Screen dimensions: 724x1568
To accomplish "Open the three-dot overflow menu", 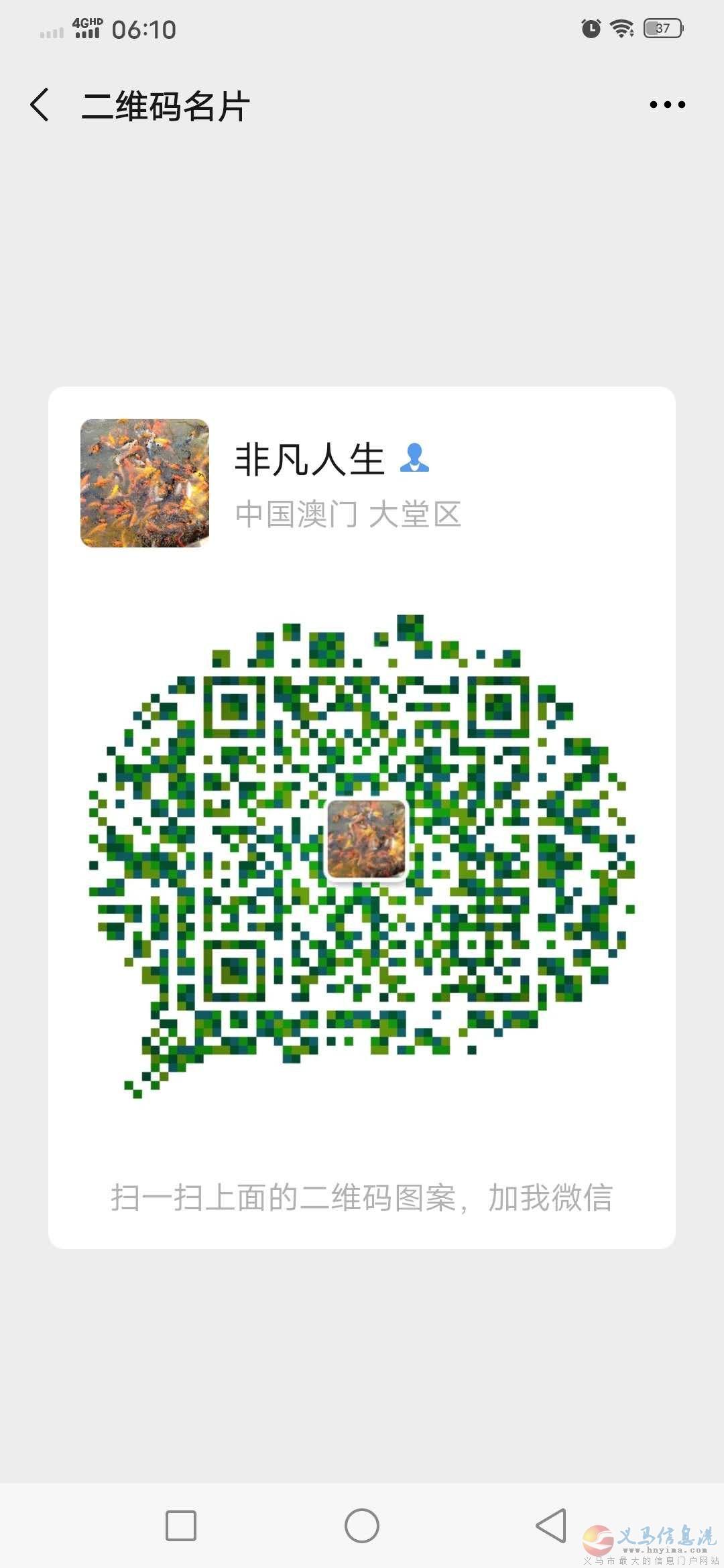I will 667,105.
